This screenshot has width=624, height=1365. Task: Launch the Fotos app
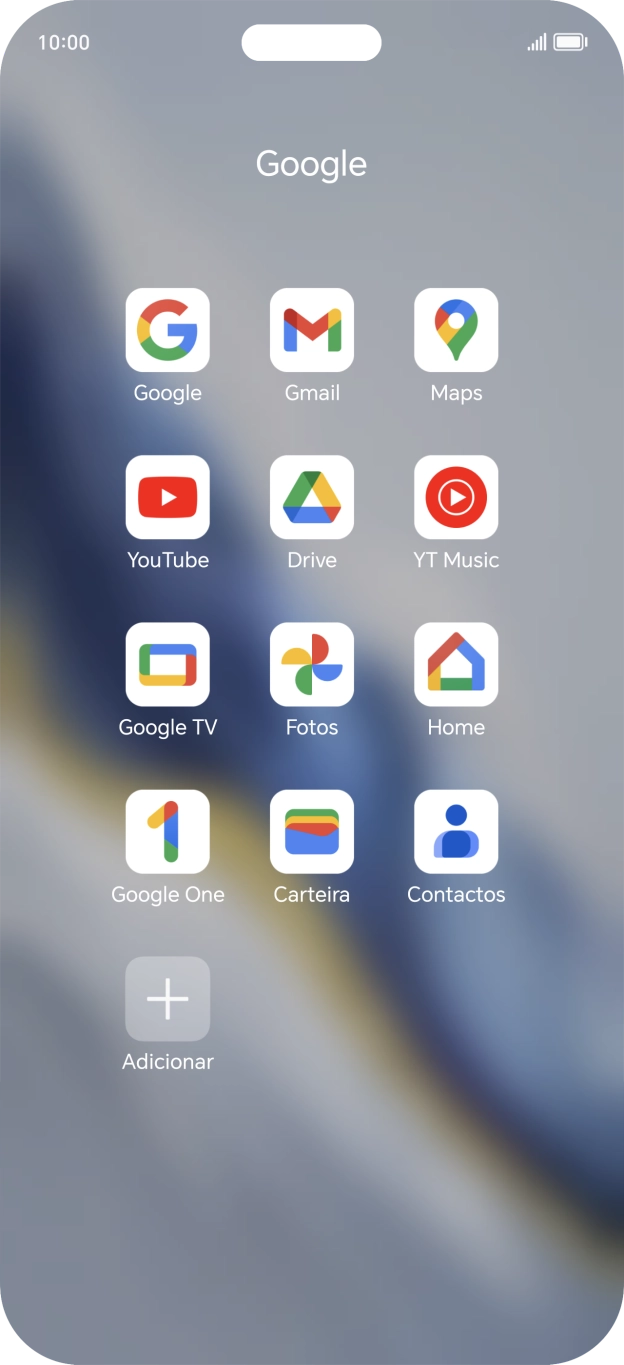(312, 664)
